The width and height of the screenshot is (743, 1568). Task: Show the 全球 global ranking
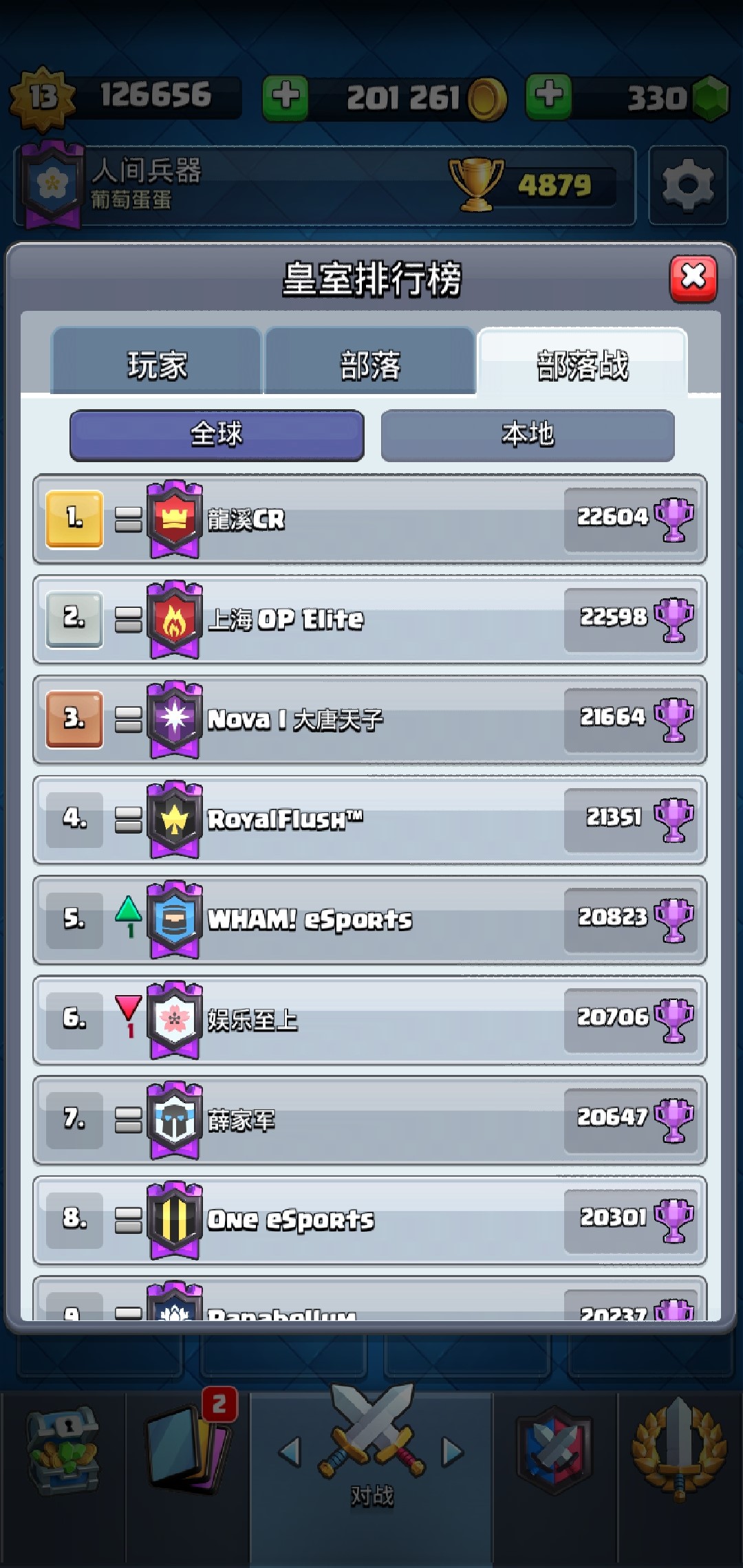217,435
